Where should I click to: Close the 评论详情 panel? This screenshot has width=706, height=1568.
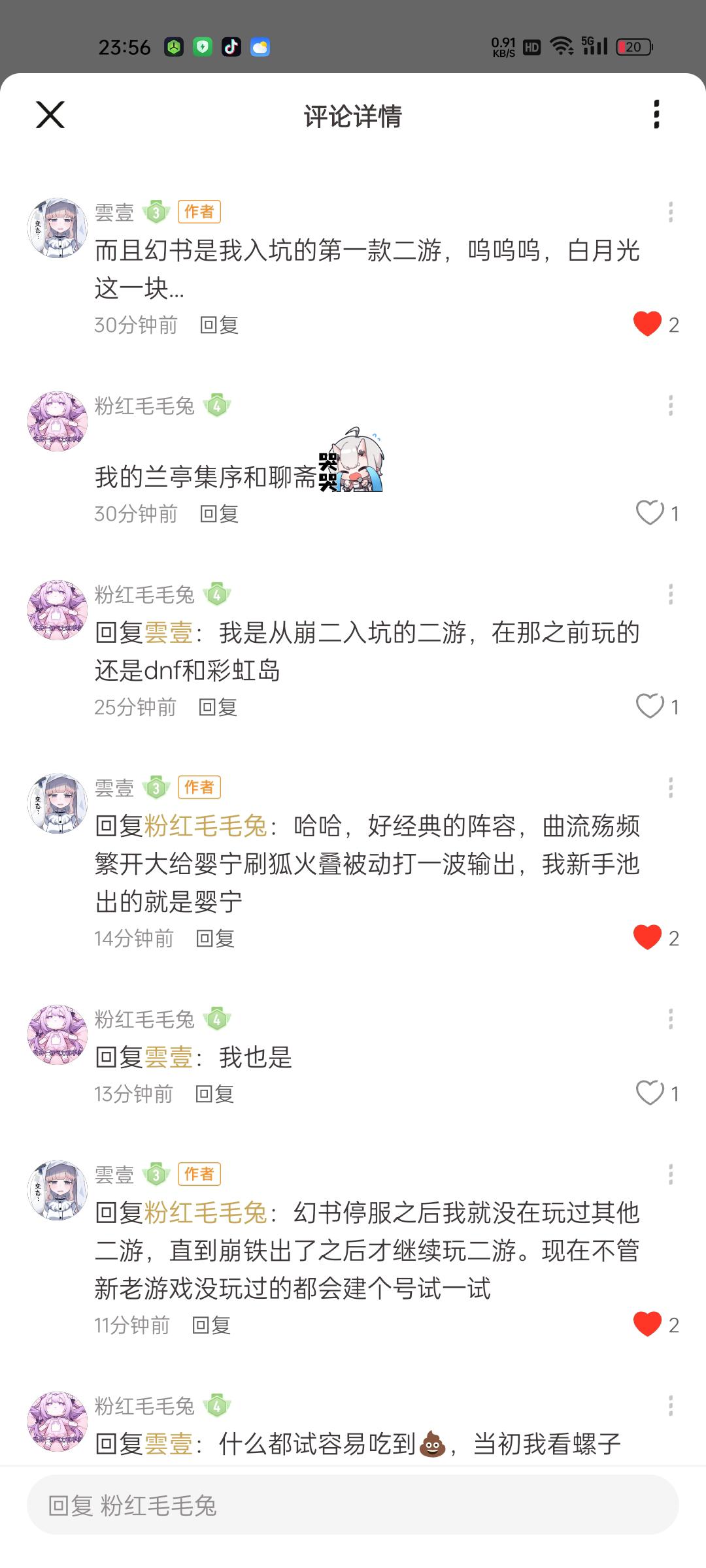click(x=50, y=115)
